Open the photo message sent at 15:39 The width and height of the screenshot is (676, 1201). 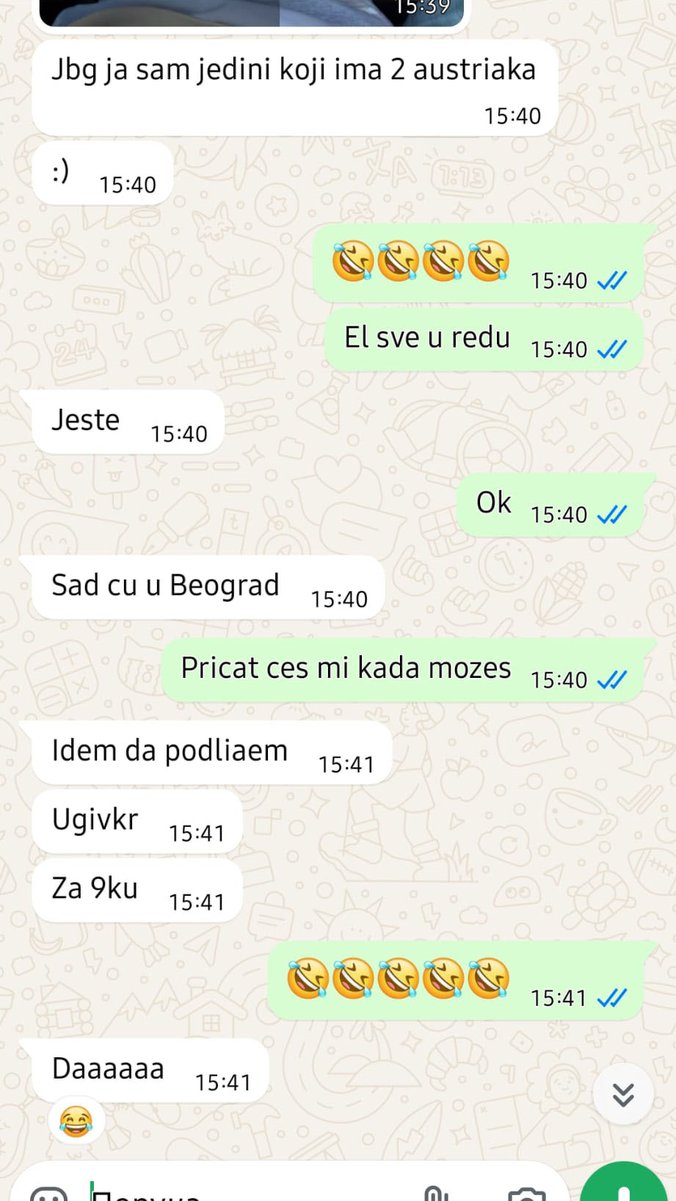[x=250, y=12]
